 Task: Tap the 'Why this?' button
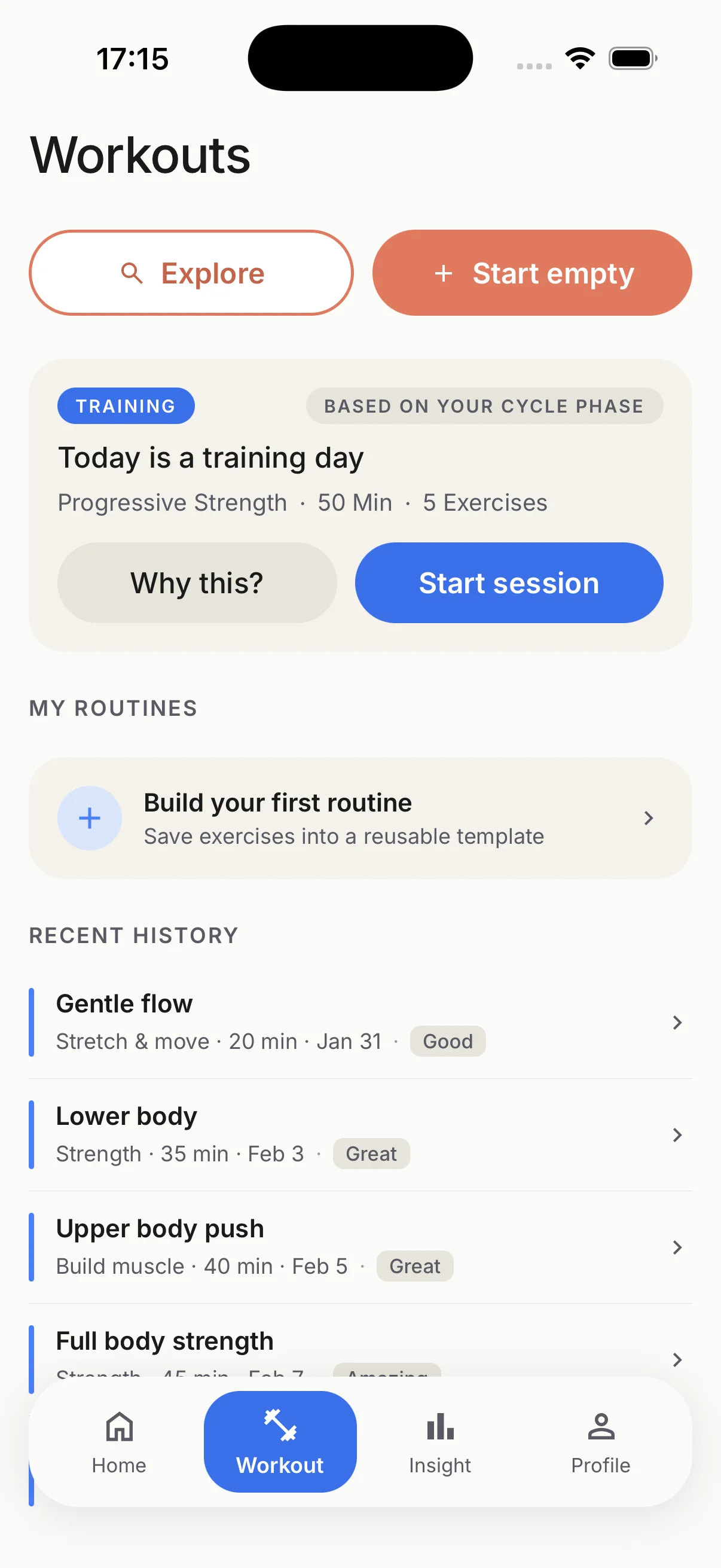tap(196, 582)
